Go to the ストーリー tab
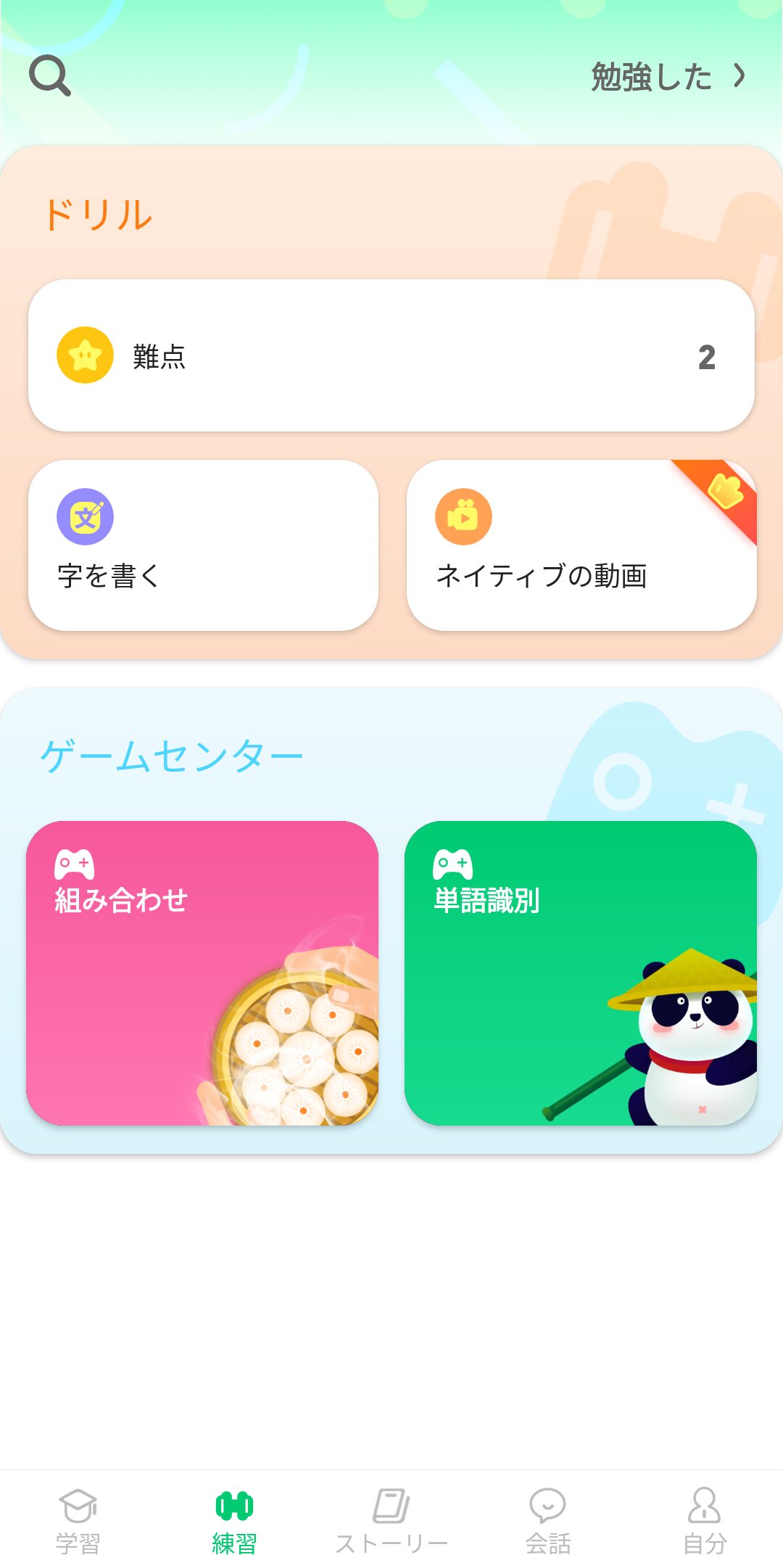The image size is (783, 1568). [x=391, y=1521]
